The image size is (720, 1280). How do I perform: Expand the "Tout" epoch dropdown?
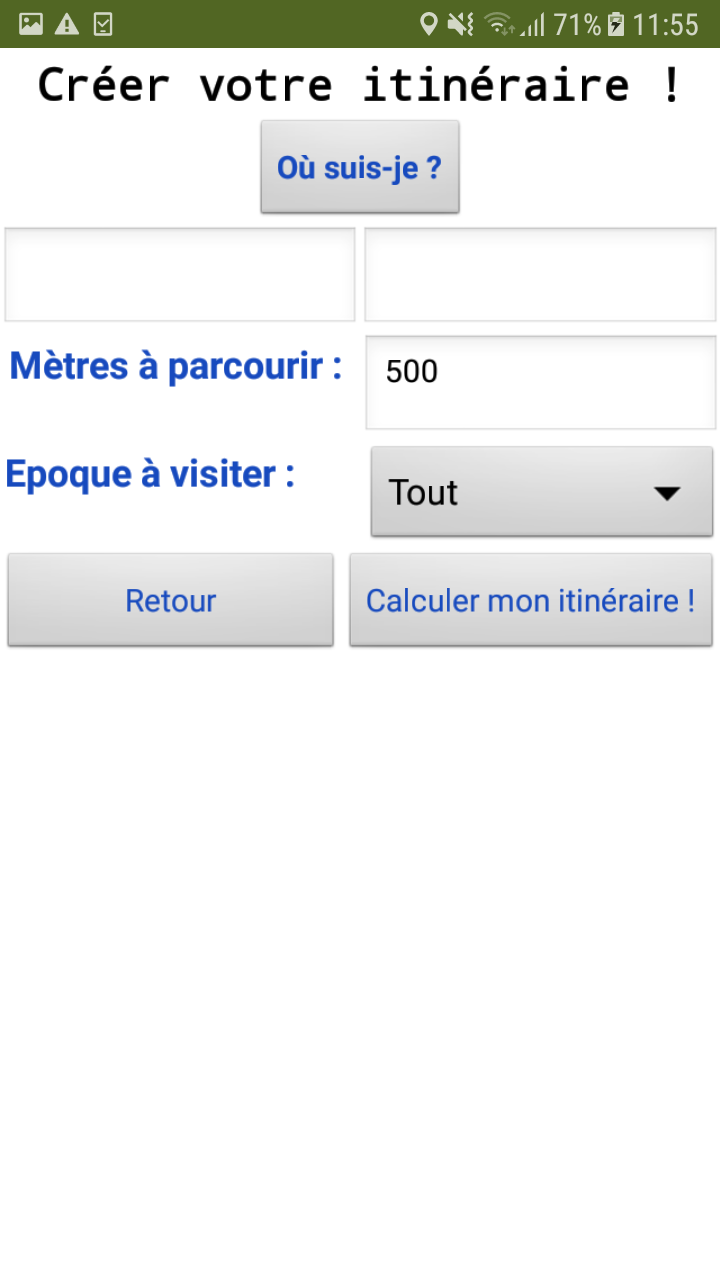pos(542,491)
